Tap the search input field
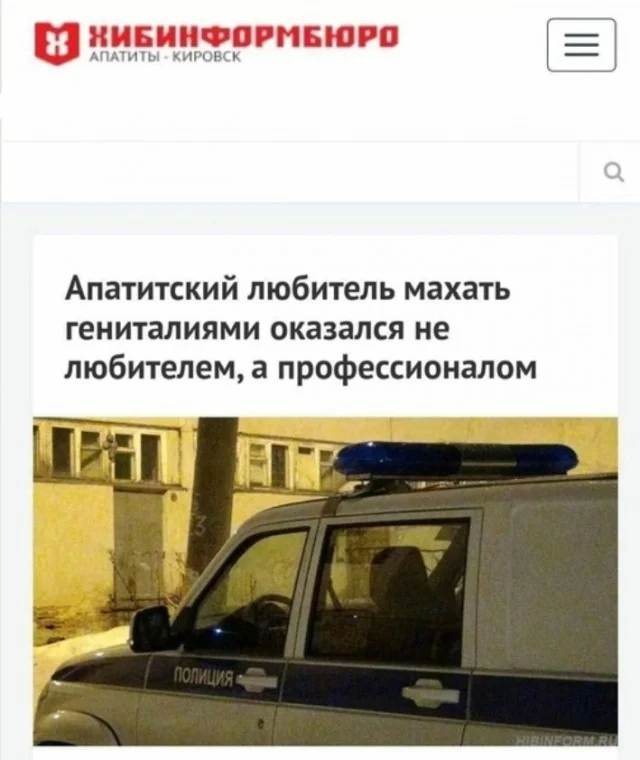The image size is (640, 760). point(290,172)
